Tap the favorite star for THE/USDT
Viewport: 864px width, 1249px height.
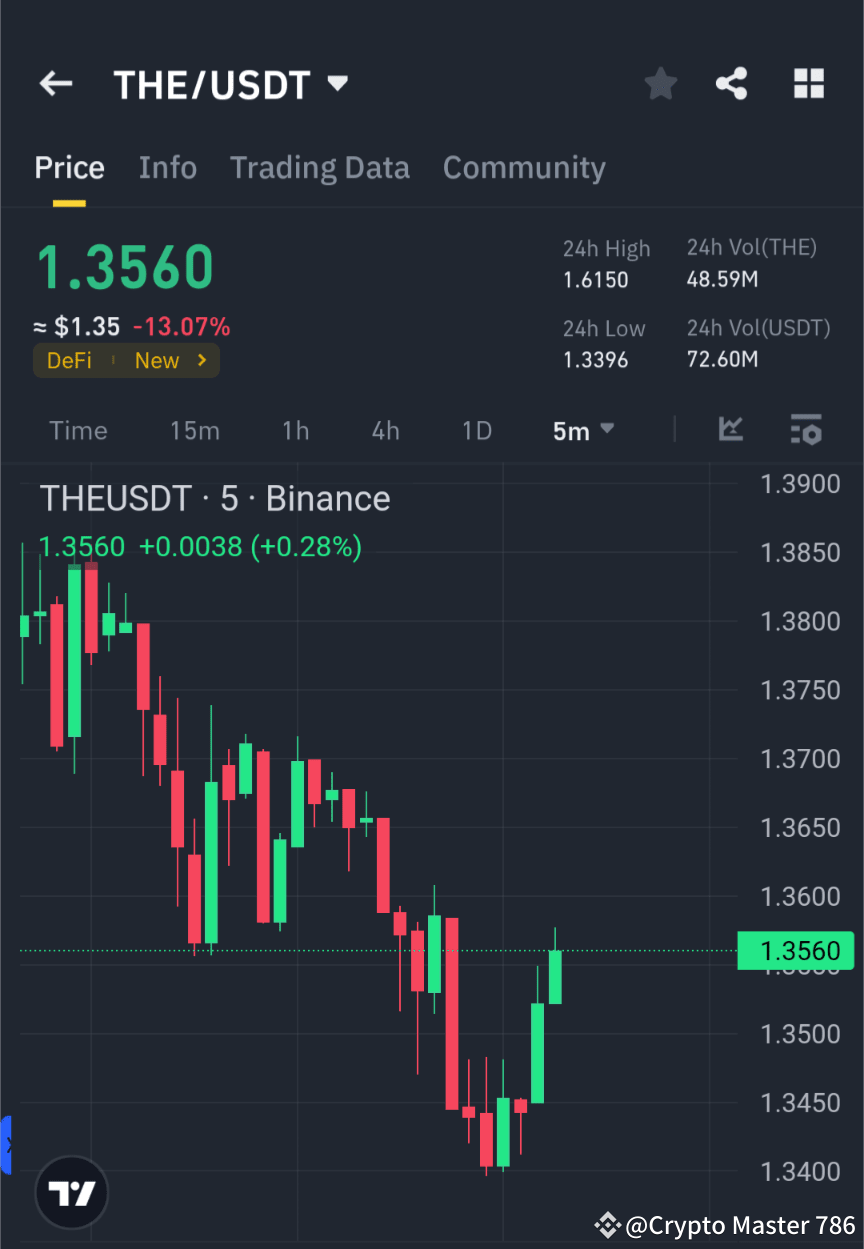tap(660, 84)
